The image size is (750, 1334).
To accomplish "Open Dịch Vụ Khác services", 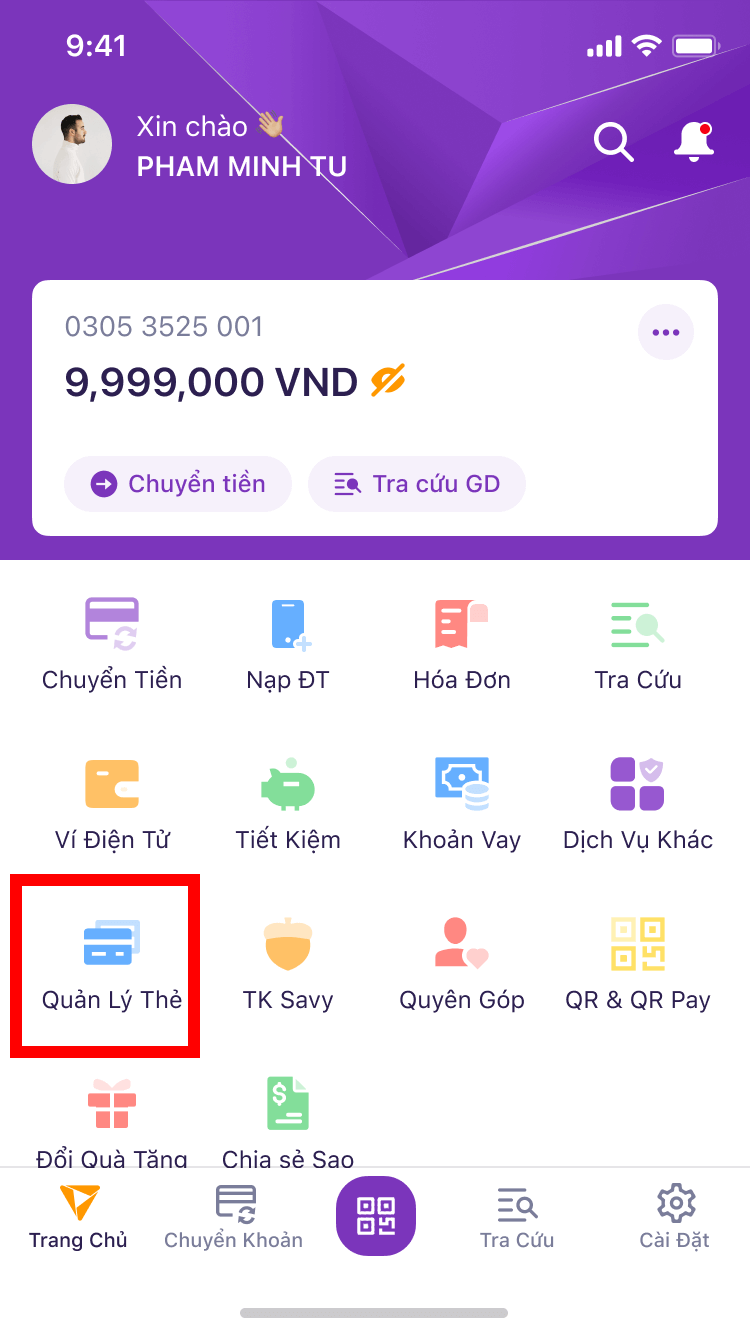I will [638, 805].
